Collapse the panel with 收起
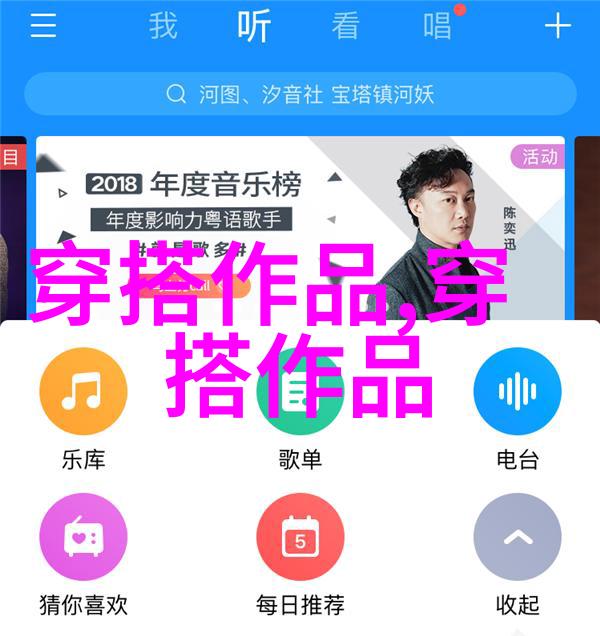This screenshot has width=600, height=636. [517, 540]
